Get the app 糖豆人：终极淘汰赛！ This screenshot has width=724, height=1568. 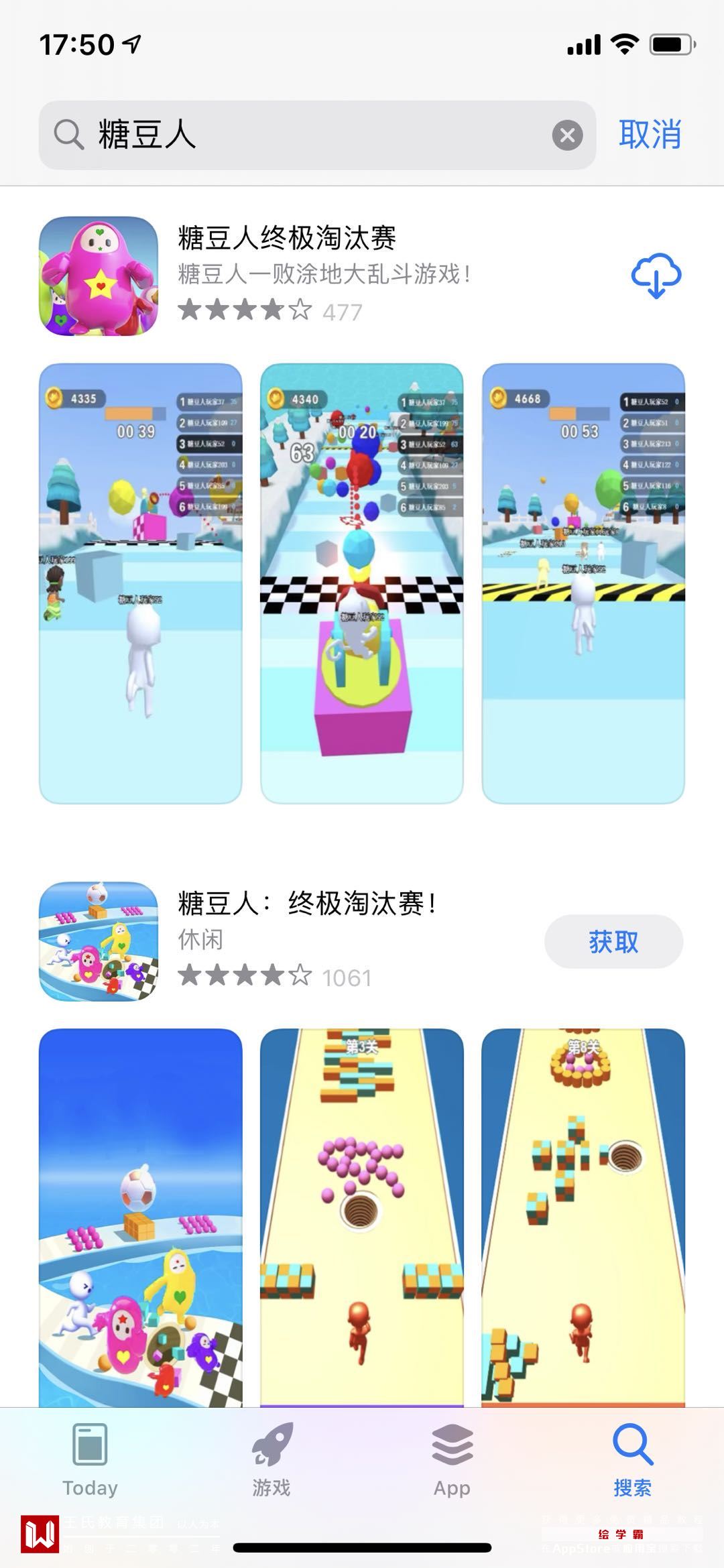[x=613, y=942]
